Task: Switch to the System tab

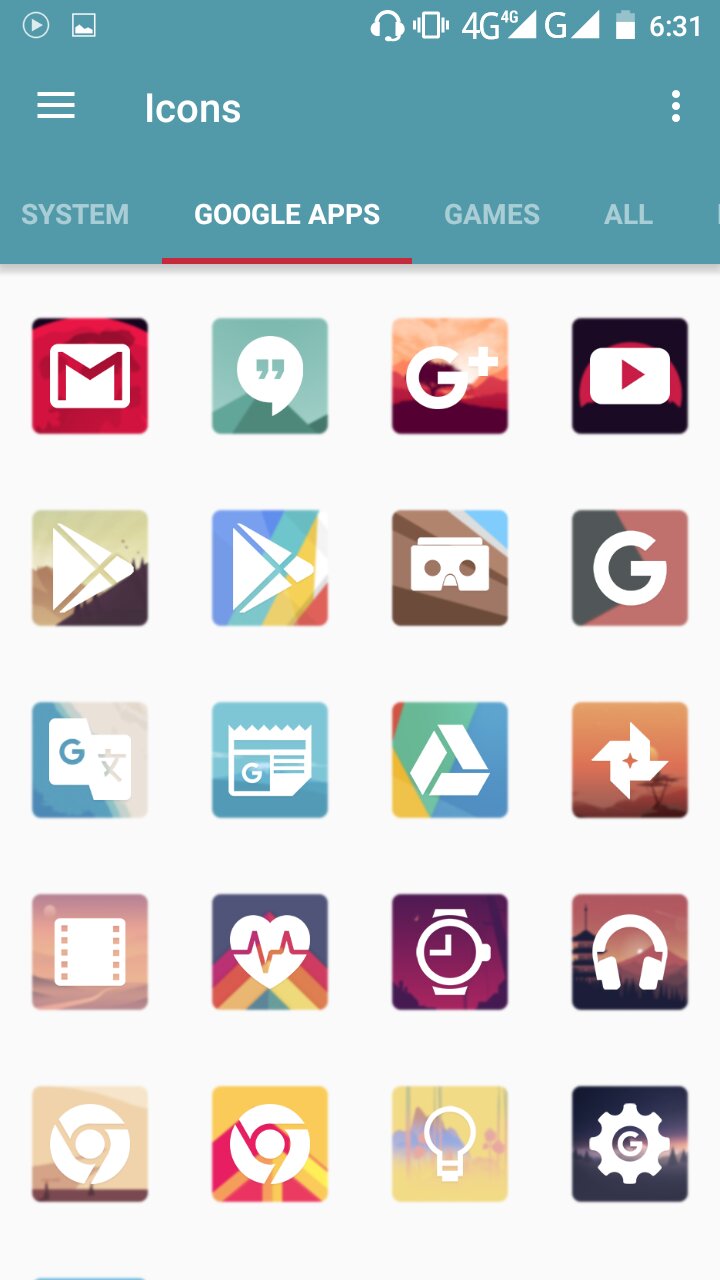Action: (x=75, y=214)
